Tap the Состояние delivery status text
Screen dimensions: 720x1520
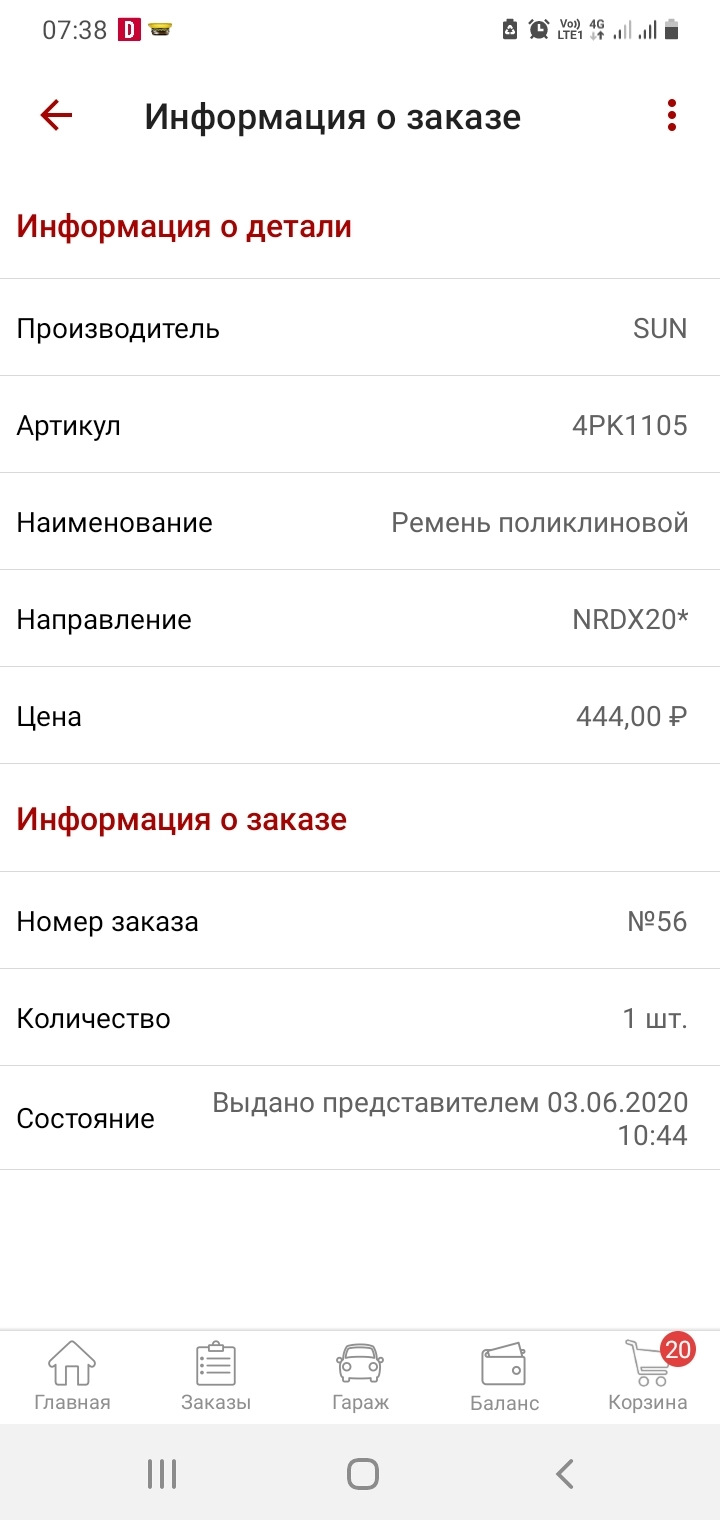[x=449, y=1118]
